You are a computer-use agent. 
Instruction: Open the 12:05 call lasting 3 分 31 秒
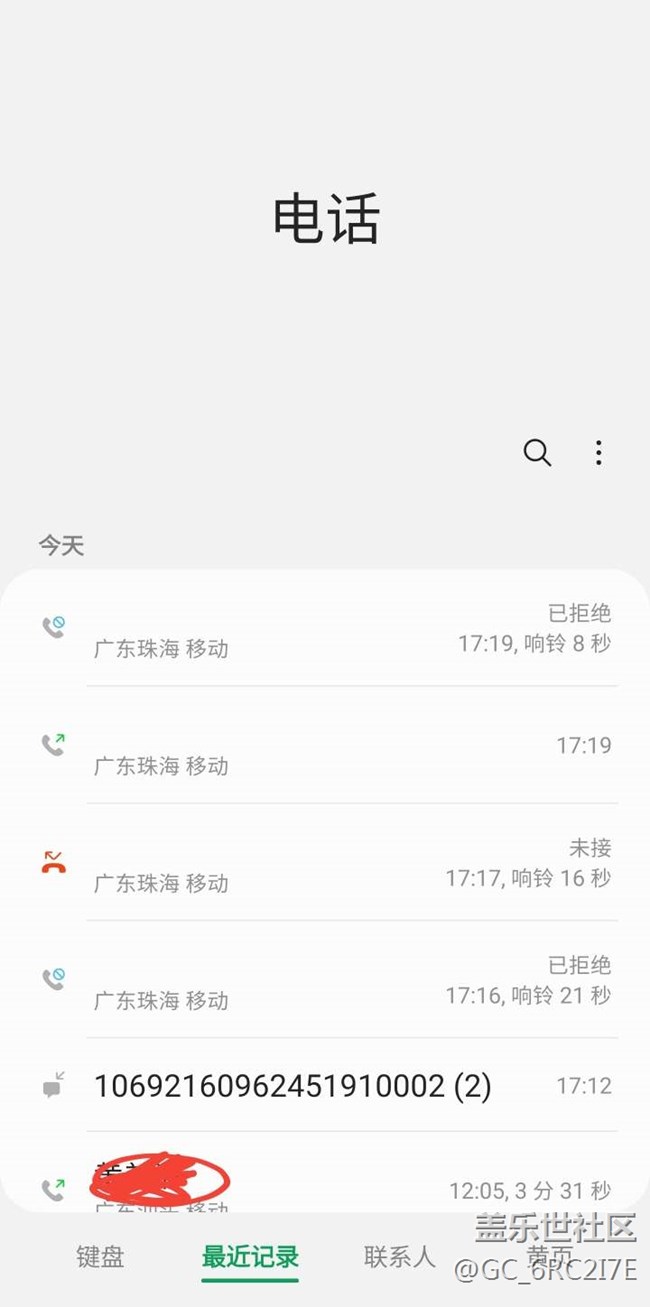[325, 1173]
